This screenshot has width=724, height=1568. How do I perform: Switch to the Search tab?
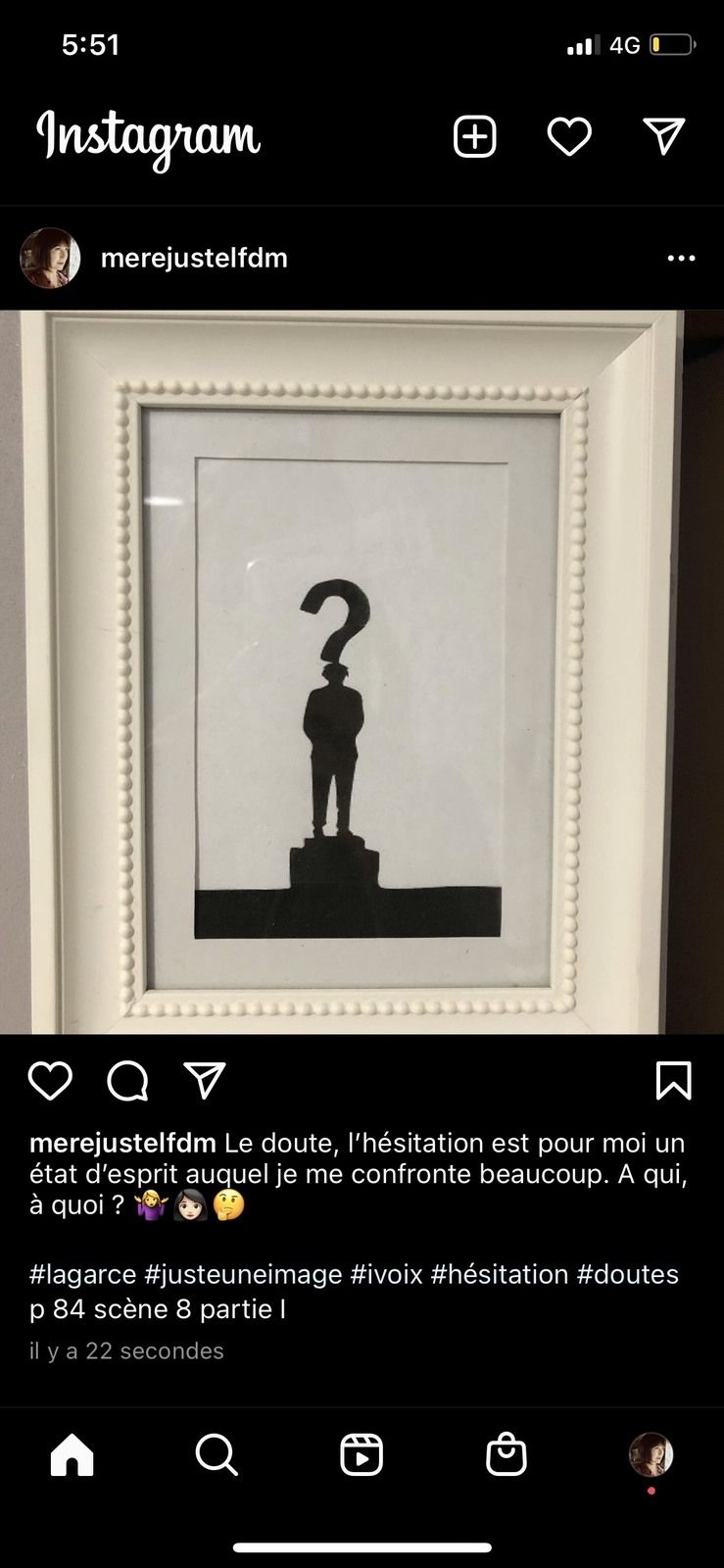(x=217, y=1455)
